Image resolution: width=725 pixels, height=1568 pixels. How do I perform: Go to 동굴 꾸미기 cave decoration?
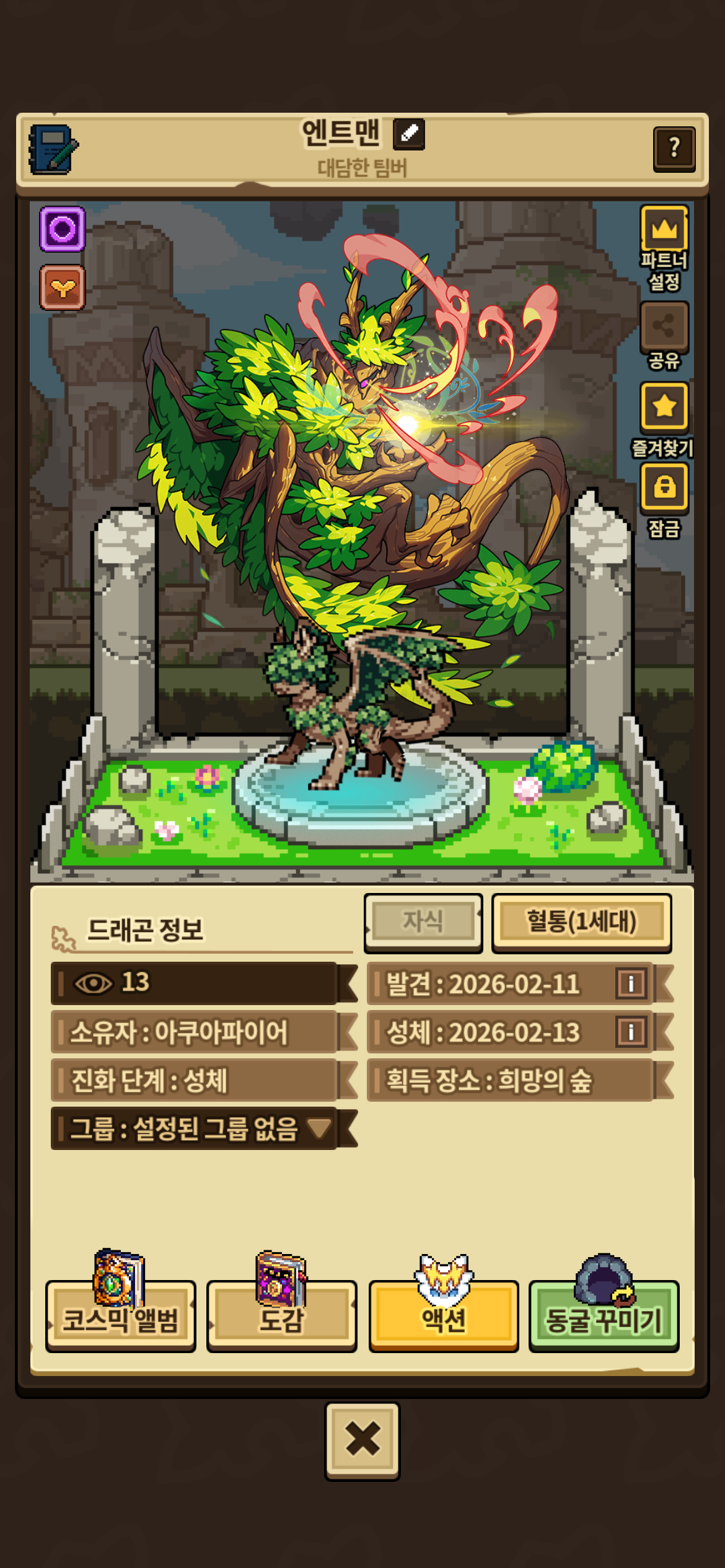point(604,1315)
